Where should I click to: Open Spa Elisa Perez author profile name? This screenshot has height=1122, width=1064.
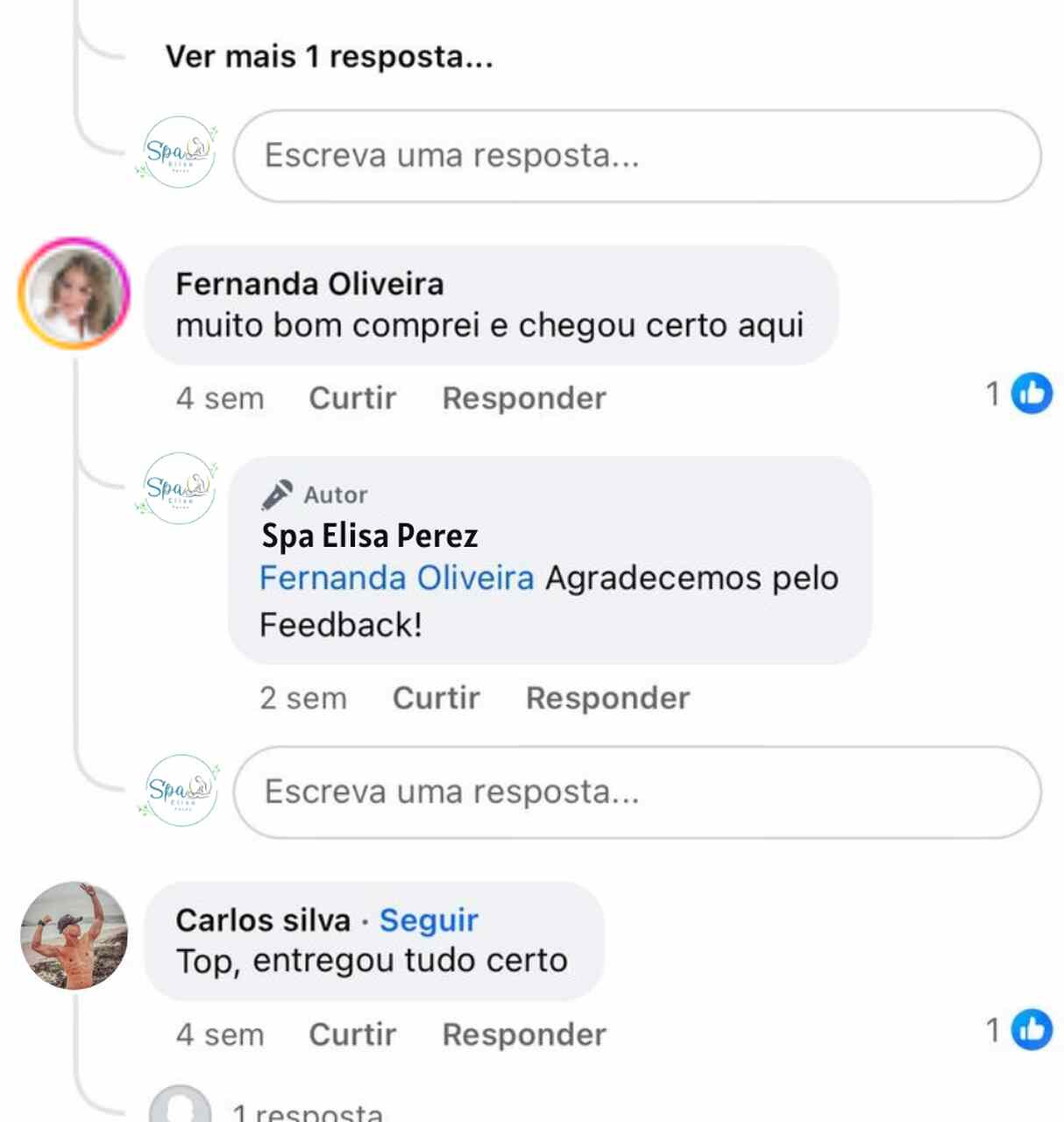[370, 536]
